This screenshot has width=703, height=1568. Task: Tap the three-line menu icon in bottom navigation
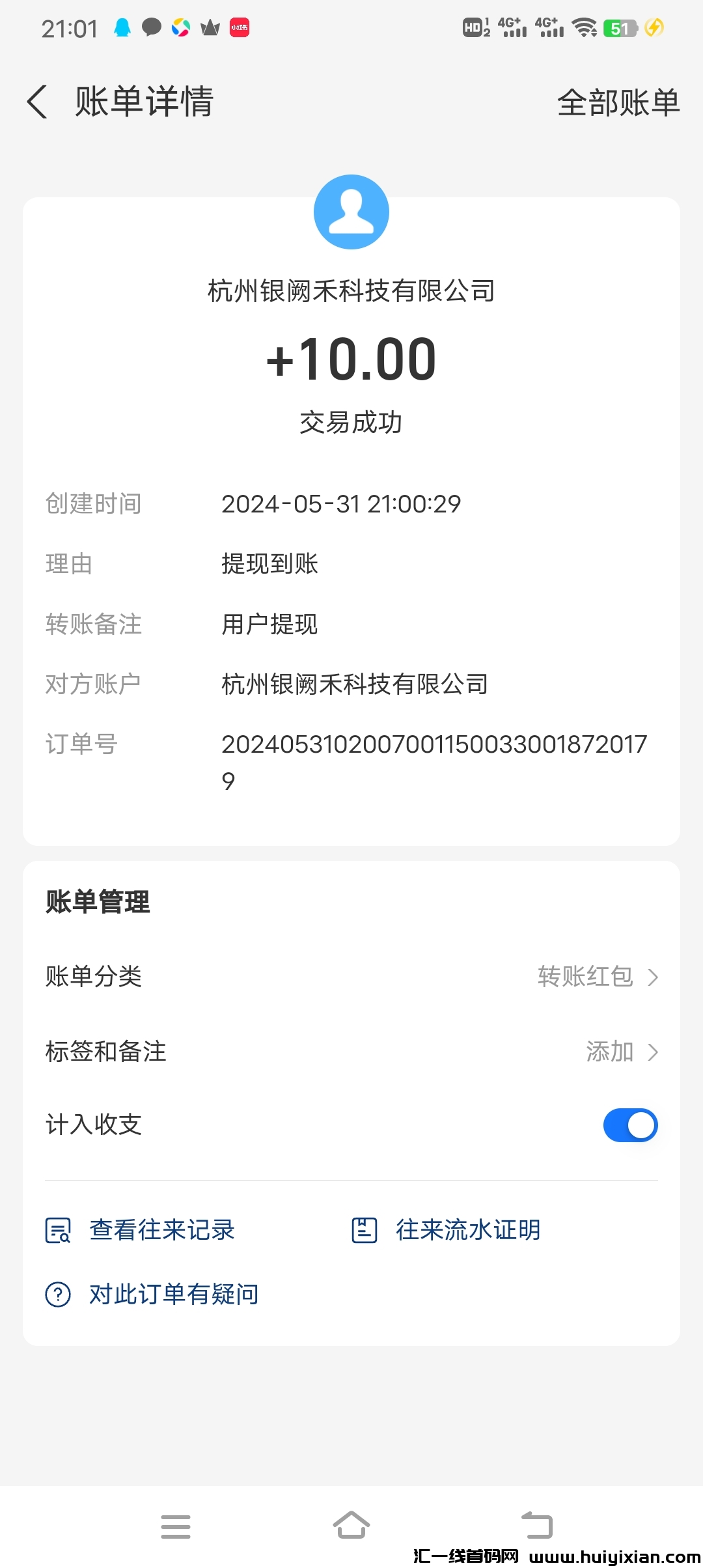coord(176,1527)
